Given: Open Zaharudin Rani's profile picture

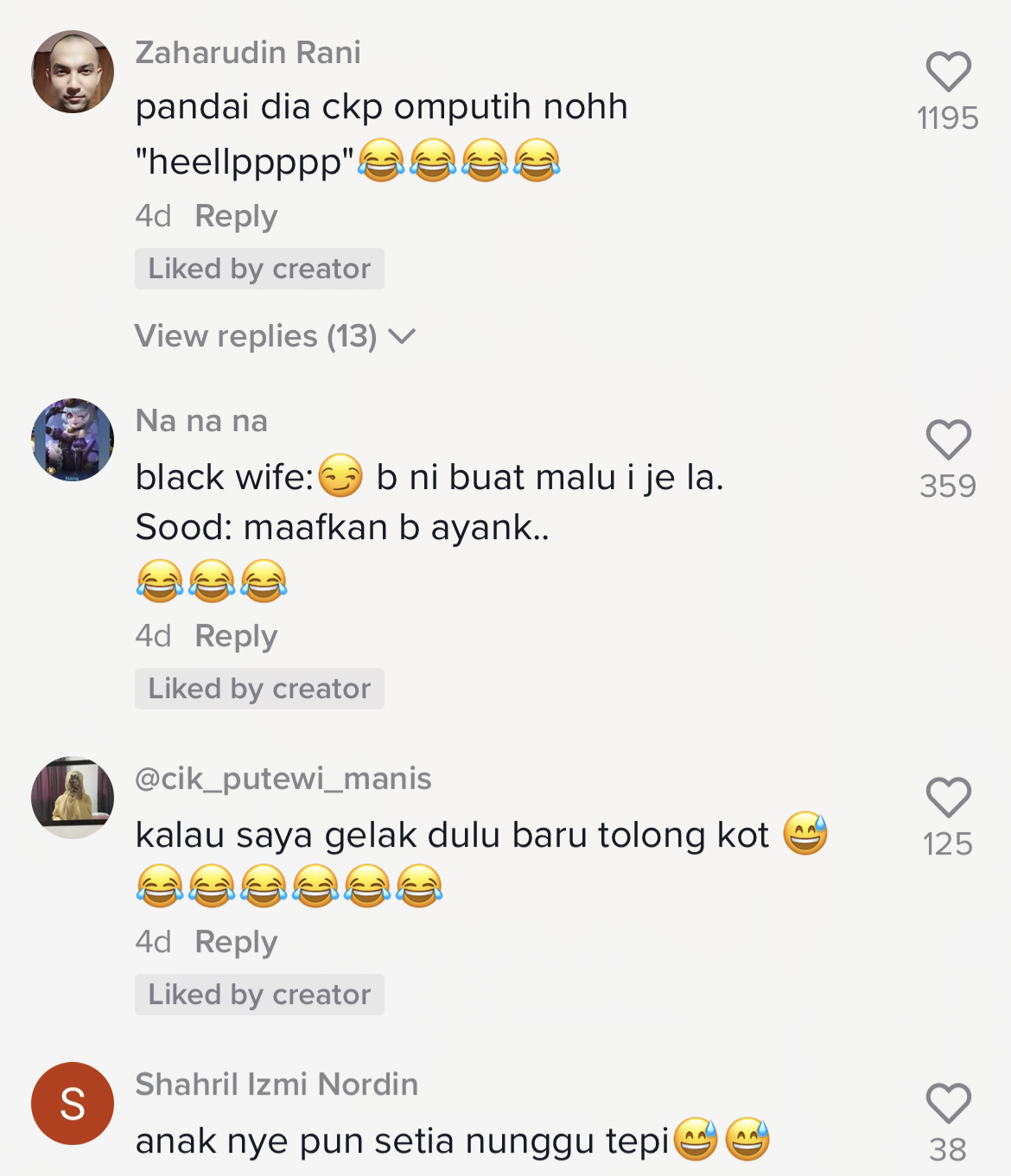Looking at the screenshot, I should pyautogui.click(x=73, y=72).
